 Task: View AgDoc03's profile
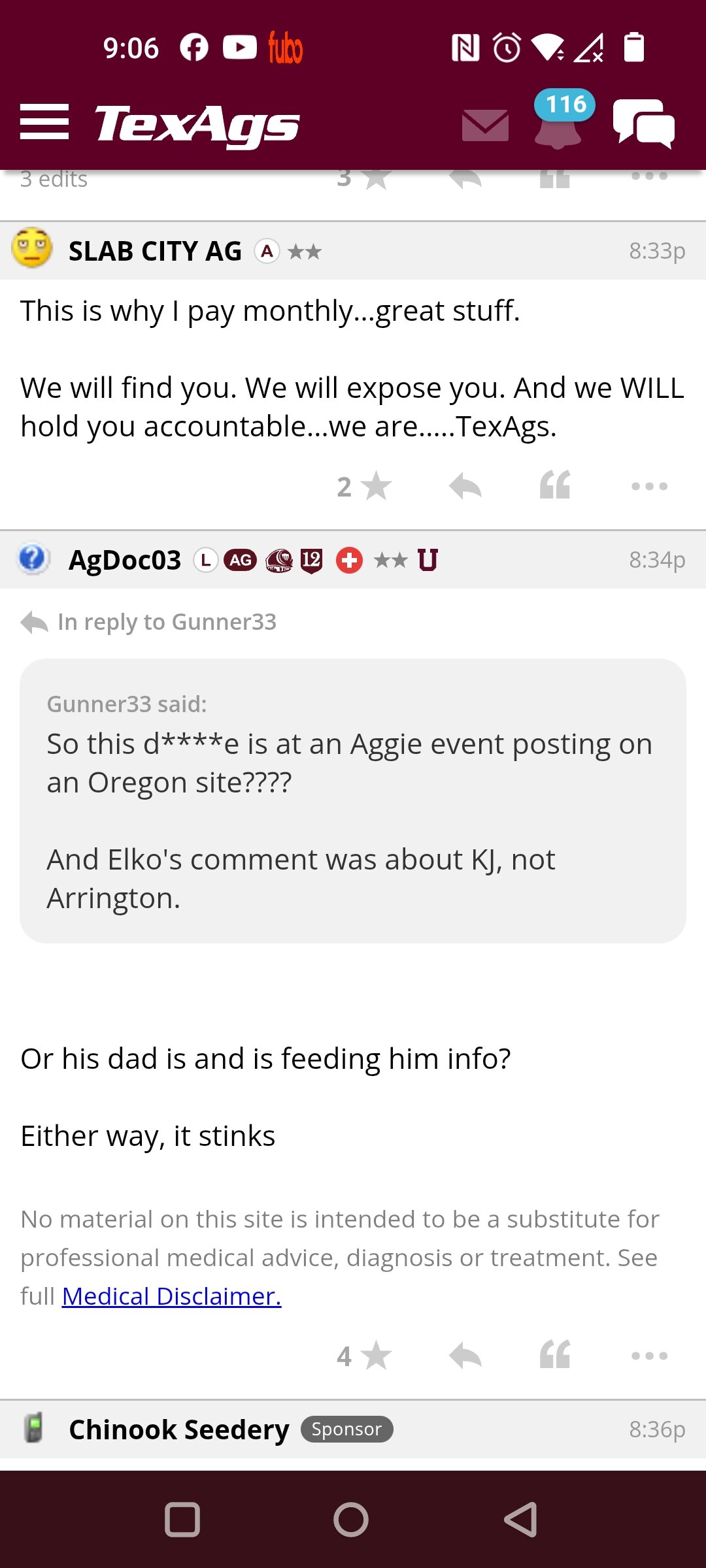click(x=125, y=560)
